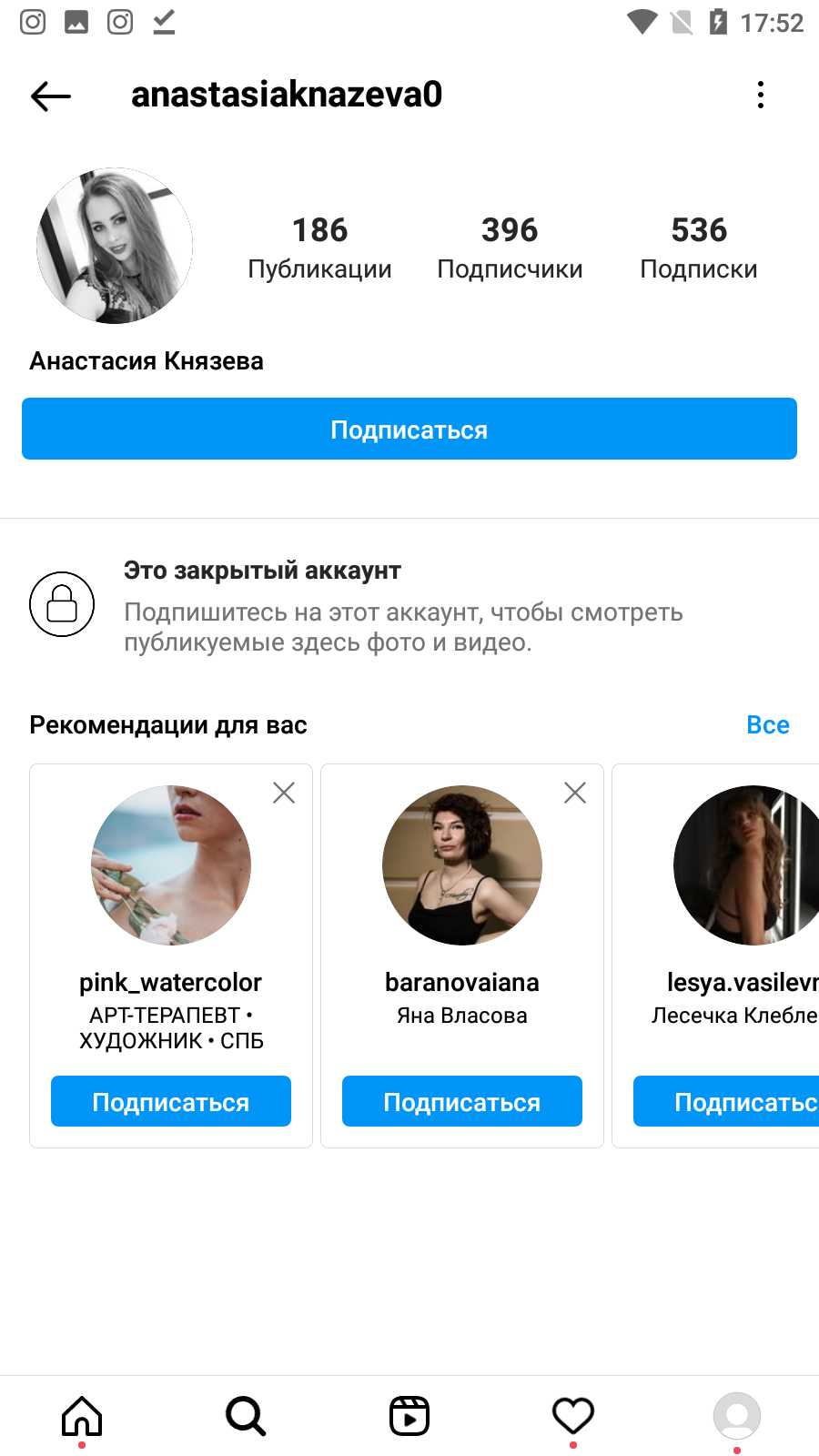Switch to the Search tab
819x1456 pixels.
point(246,1416)
